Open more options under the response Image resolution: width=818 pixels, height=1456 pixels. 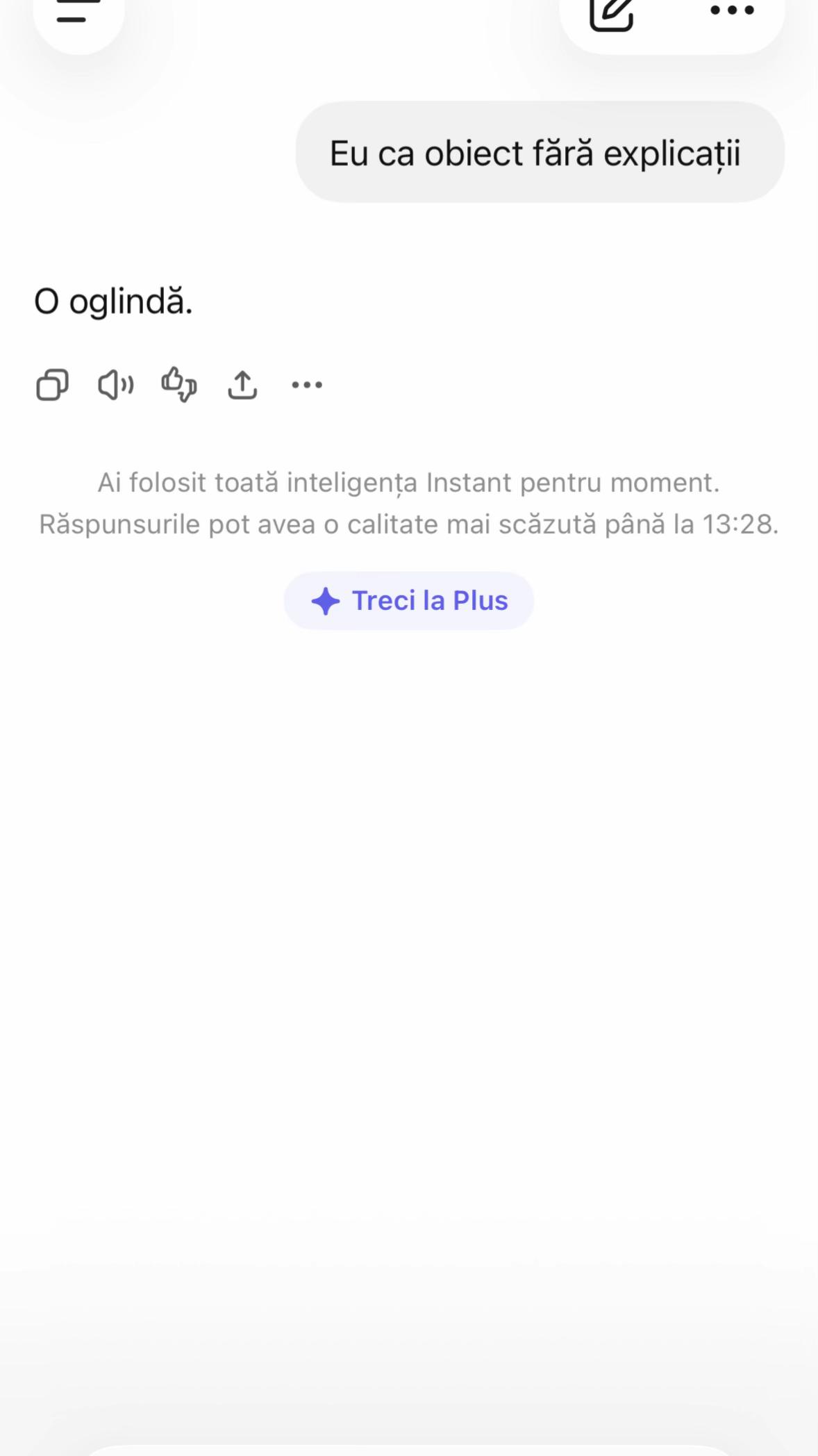pos(307,384)
